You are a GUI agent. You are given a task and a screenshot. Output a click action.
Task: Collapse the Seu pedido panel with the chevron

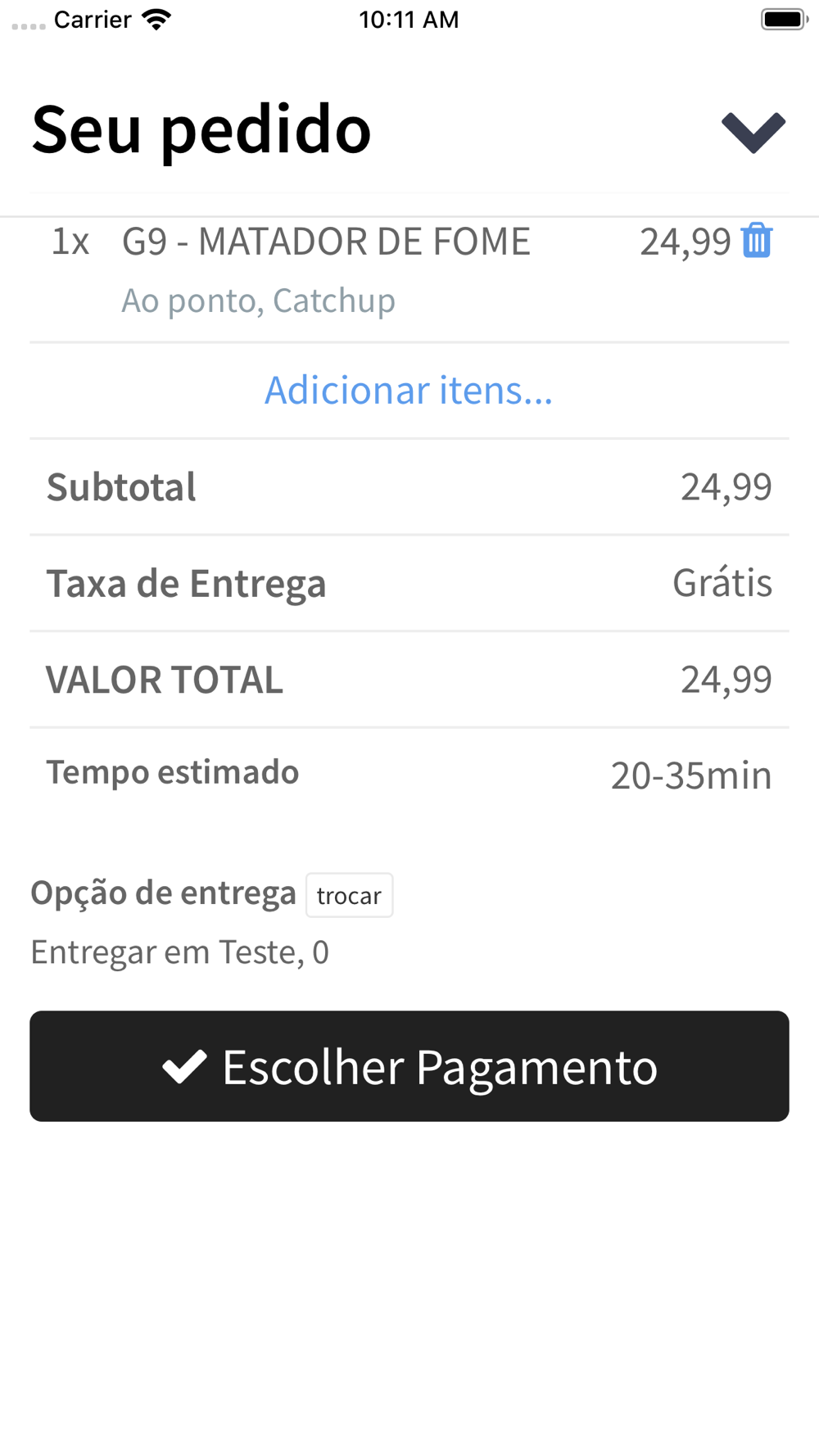[753, 133]
